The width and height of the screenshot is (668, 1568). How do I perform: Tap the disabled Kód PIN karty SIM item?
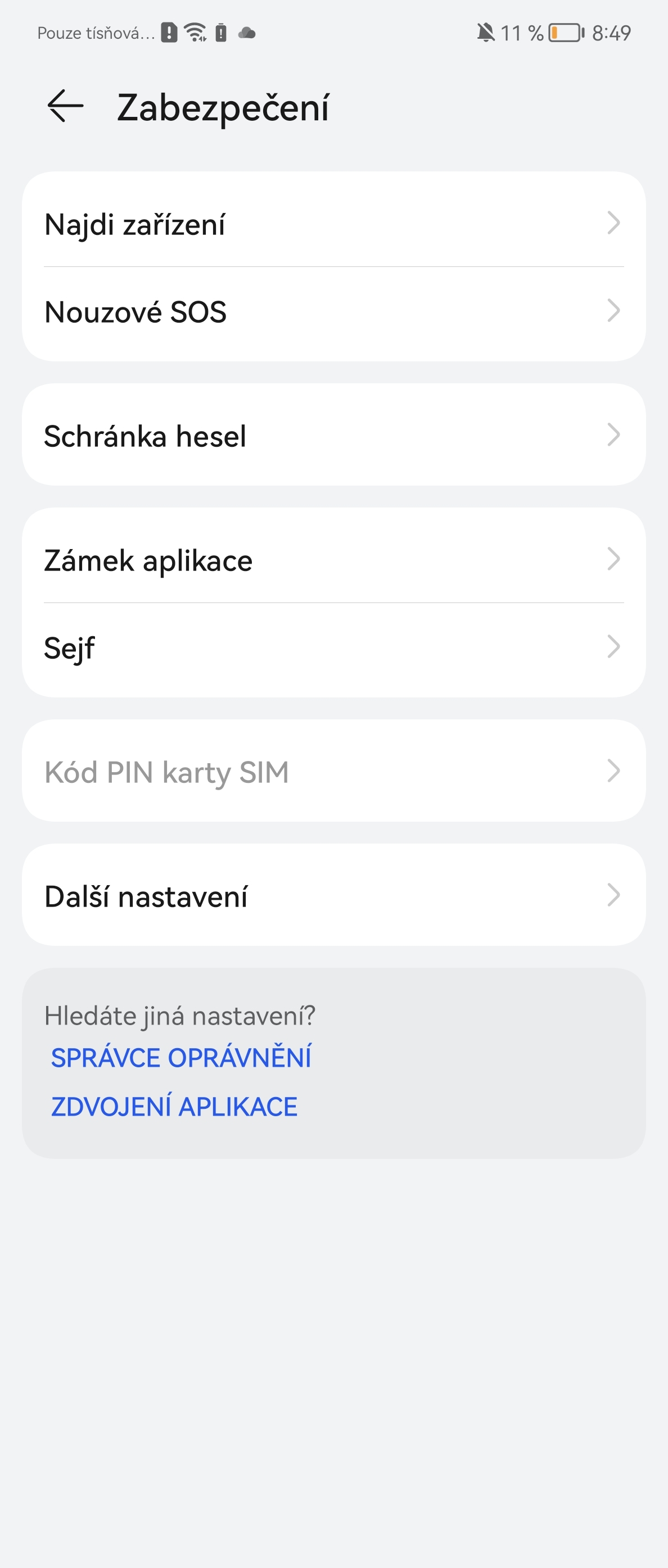point(333,771)
